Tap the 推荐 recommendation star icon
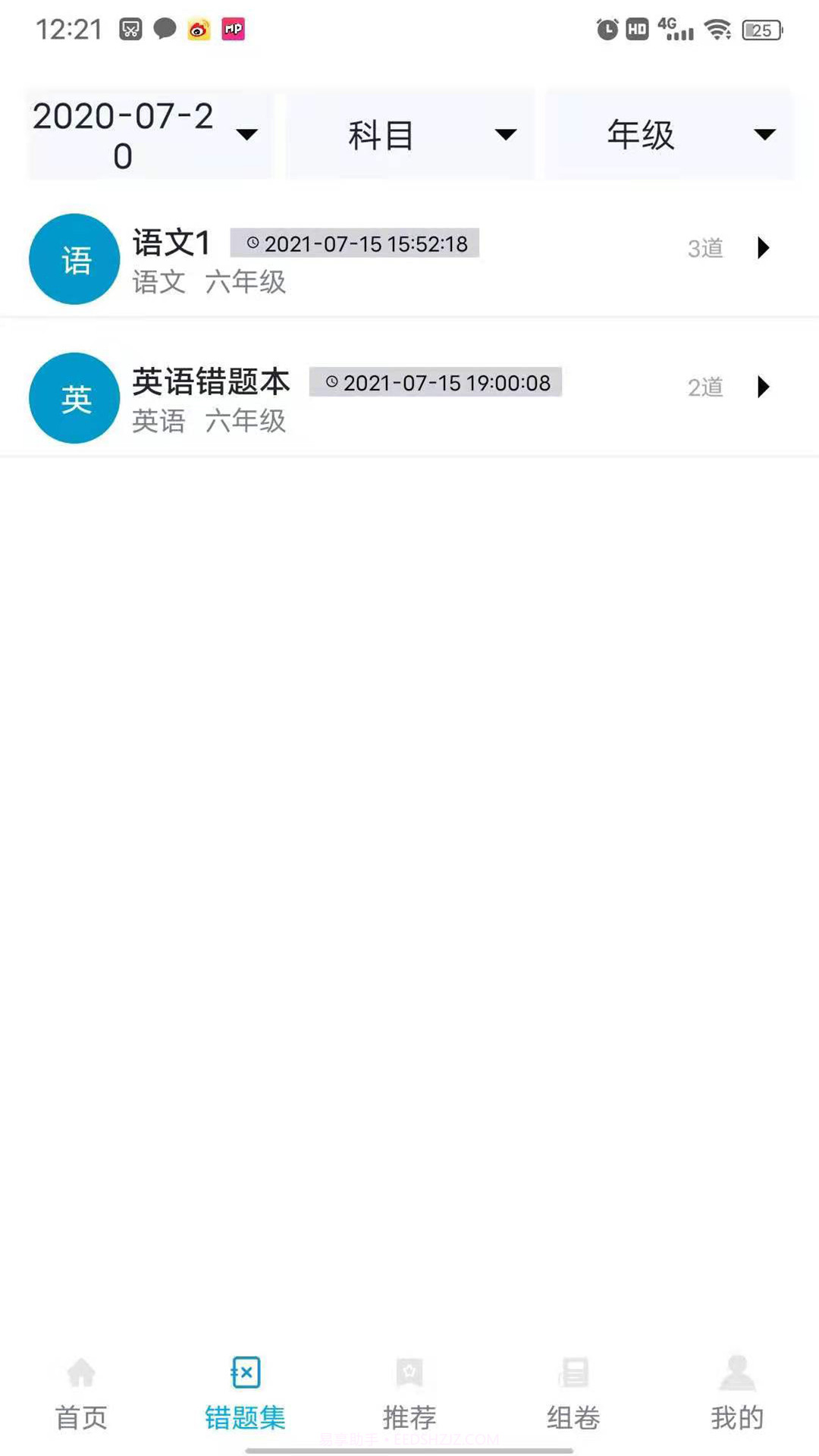 coord(409,1373)
